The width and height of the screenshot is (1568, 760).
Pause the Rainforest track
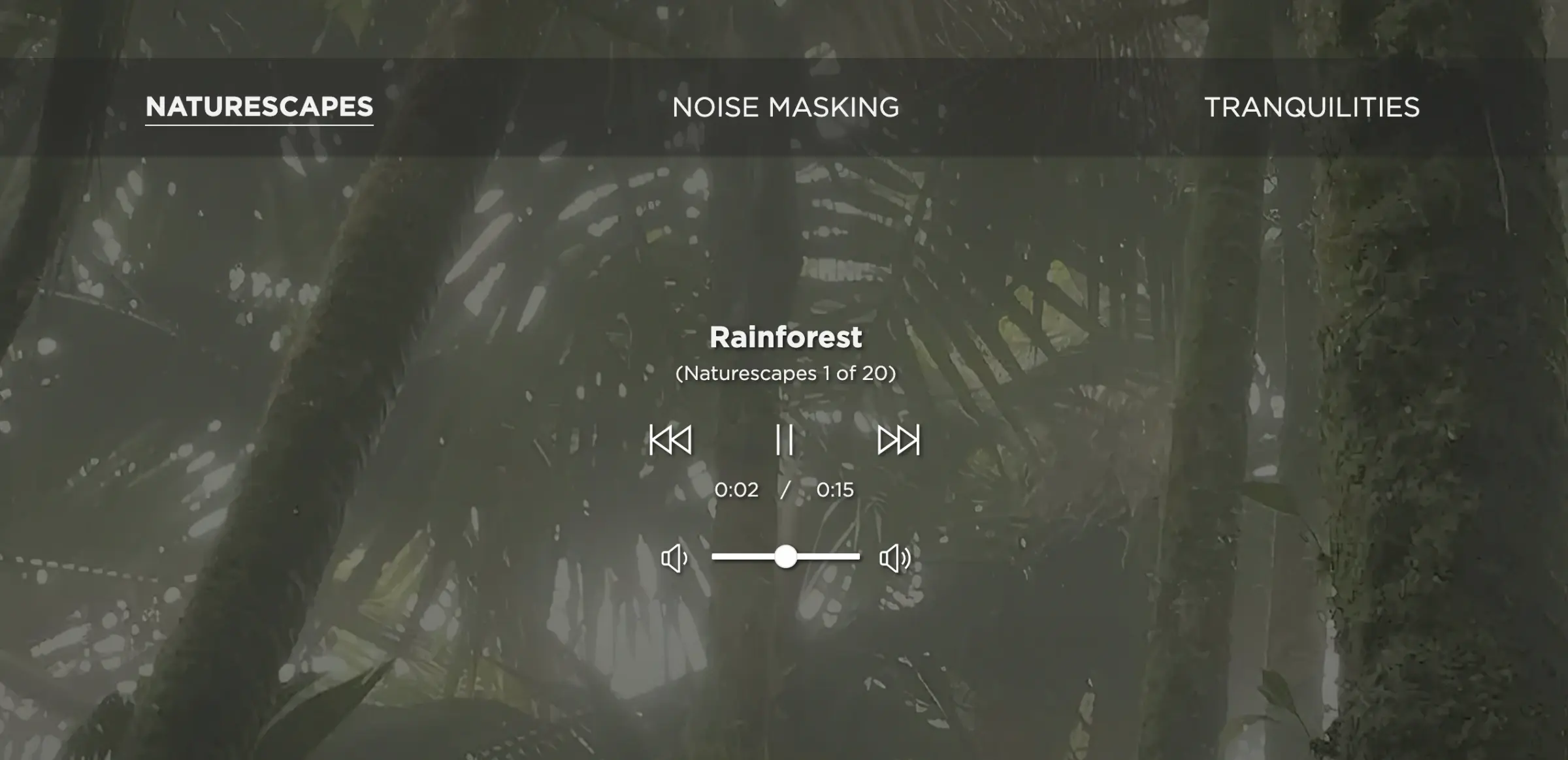tap(785, 439)
